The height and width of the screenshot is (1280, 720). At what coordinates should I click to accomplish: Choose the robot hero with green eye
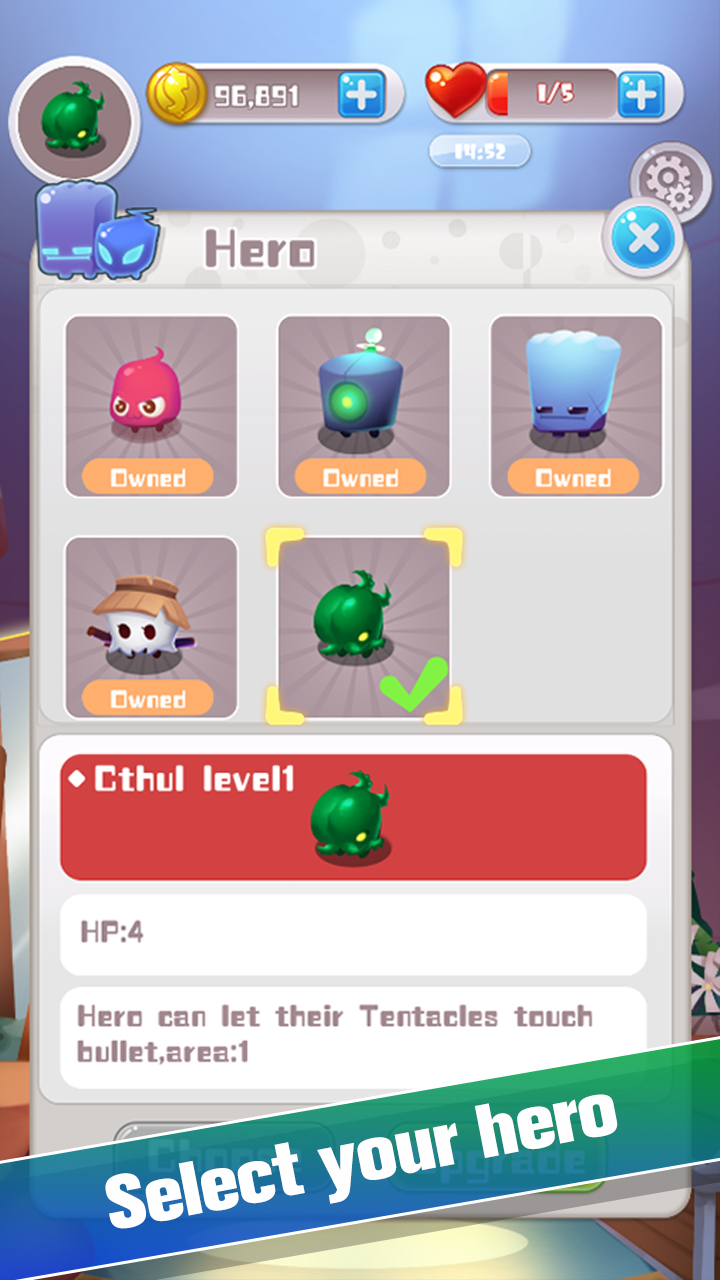coord(363,406)
